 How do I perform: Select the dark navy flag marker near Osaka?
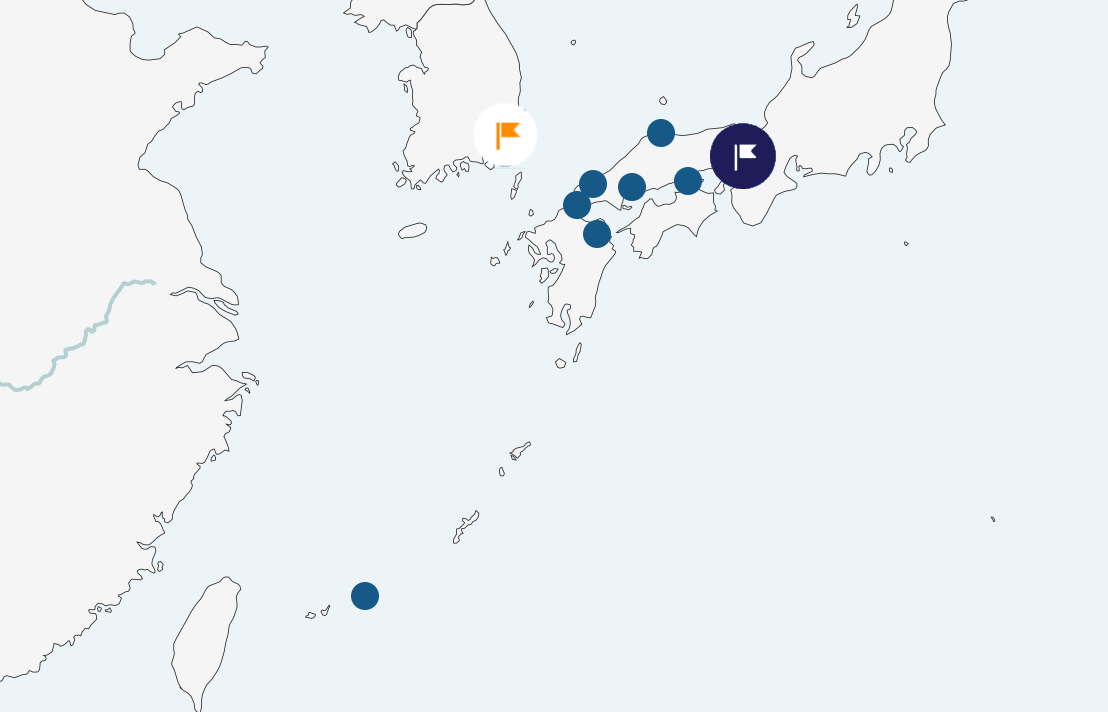743,156
